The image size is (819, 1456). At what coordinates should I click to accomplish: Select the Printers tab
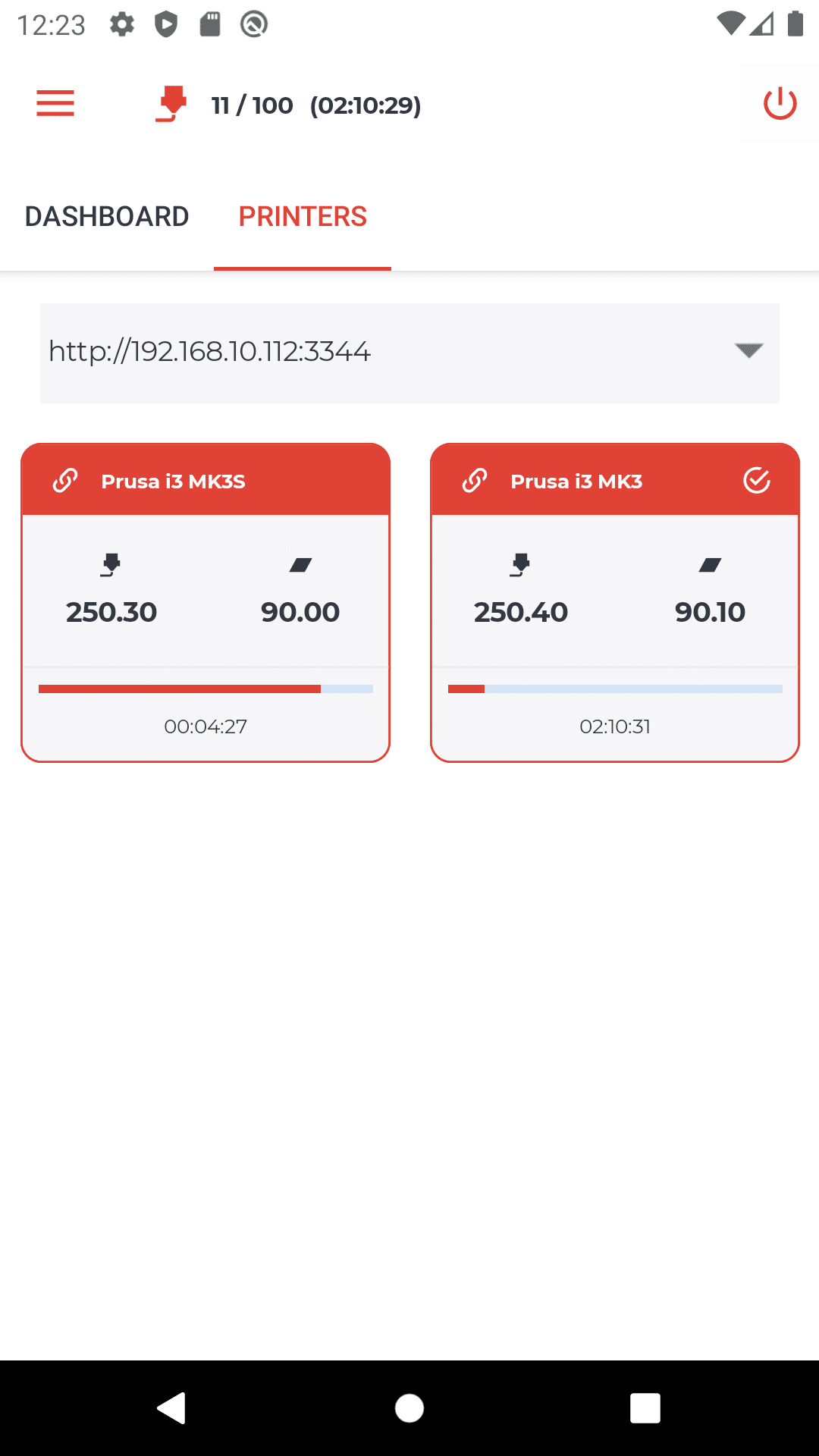[x=303, y=216]
